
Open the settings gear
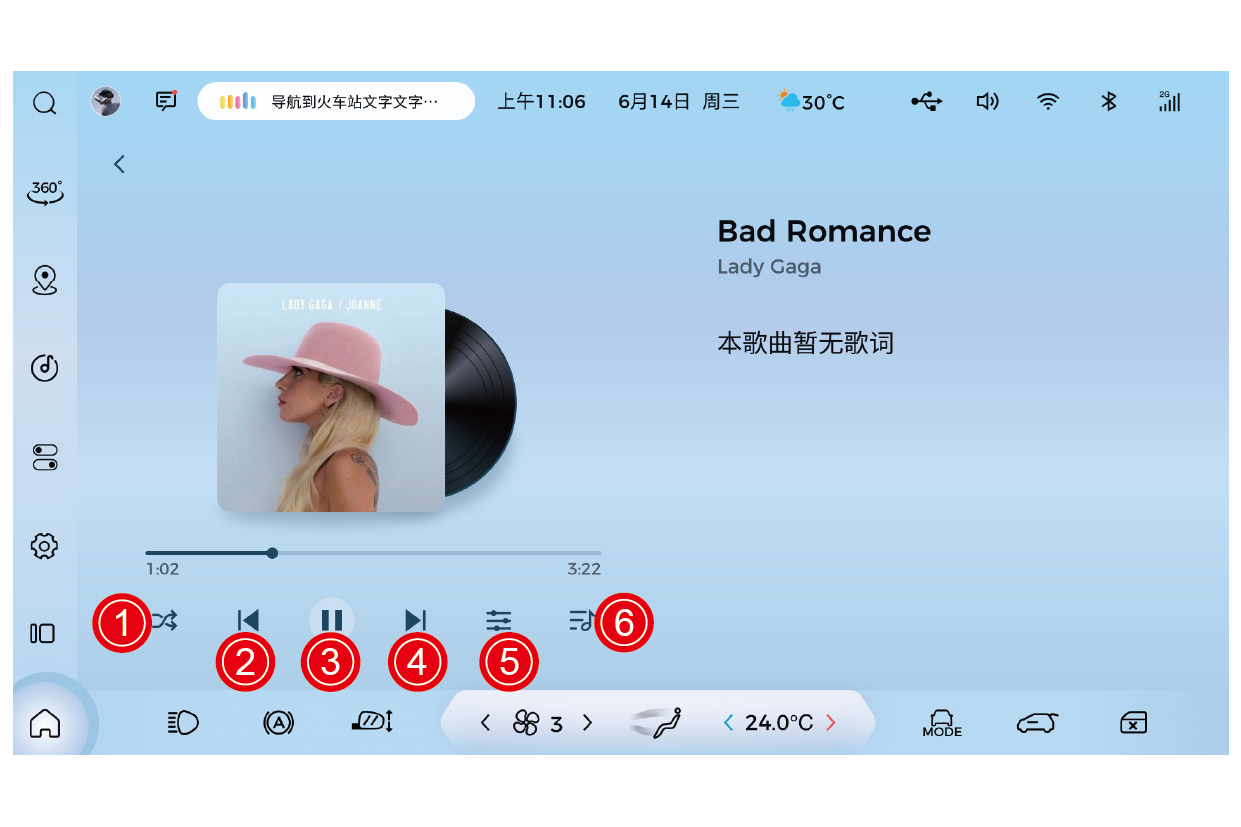[45, 546]
